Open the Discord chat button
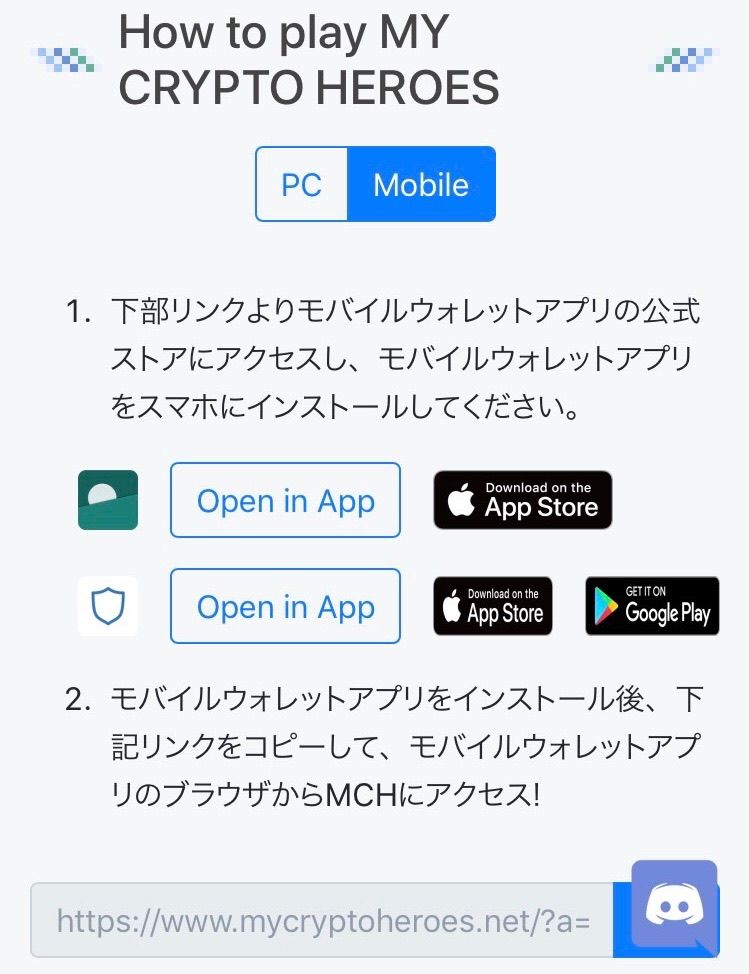This screenshot has width=749, height=974. click(x=674, y=905)
